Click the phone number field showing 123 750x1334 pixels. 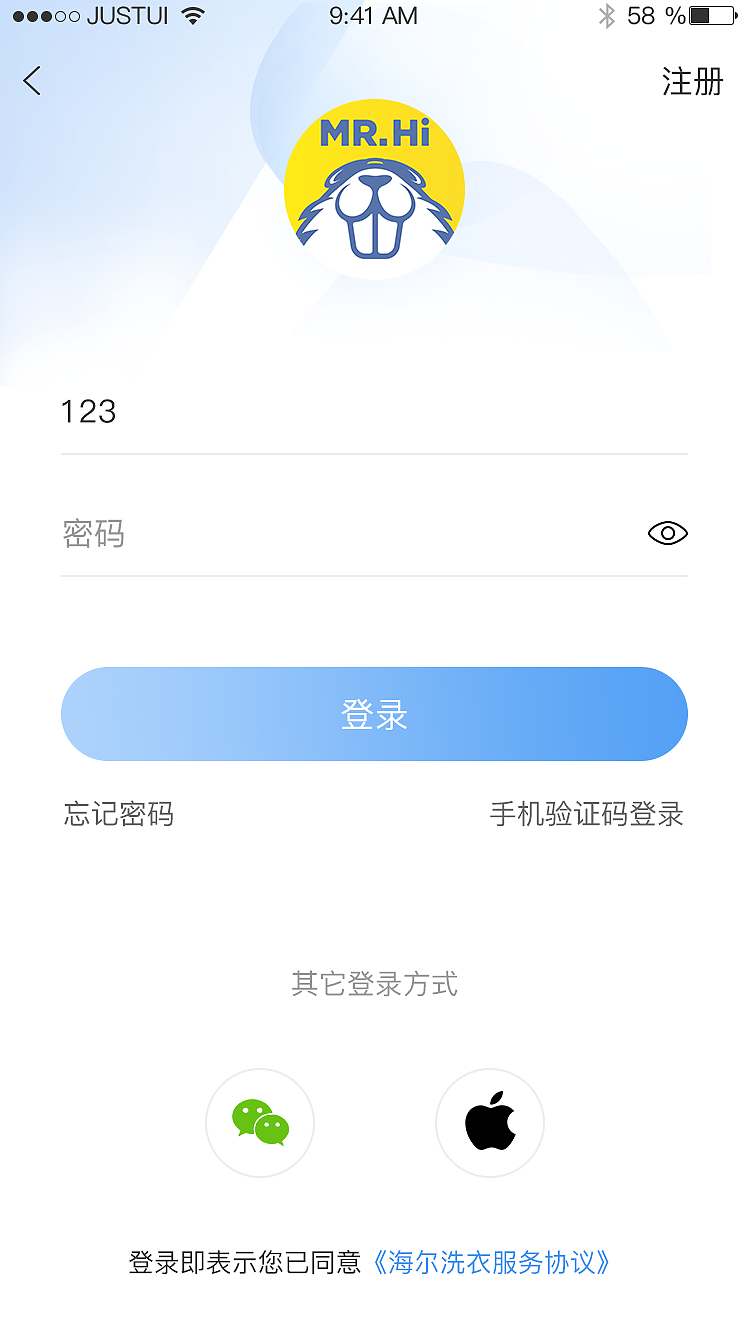click(300, 412)
